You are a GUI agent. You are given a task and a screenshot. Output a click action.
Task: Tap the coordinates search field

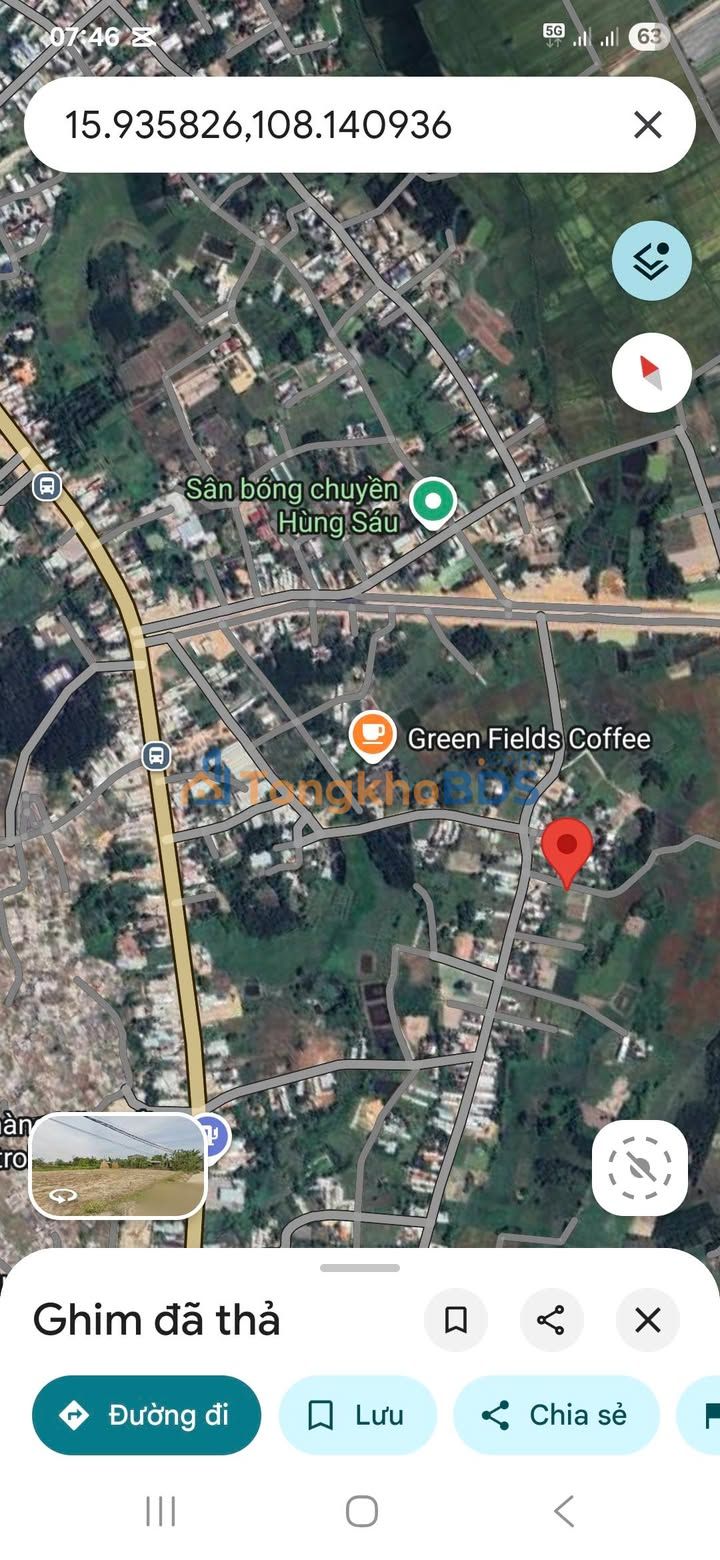pos(300,126)
